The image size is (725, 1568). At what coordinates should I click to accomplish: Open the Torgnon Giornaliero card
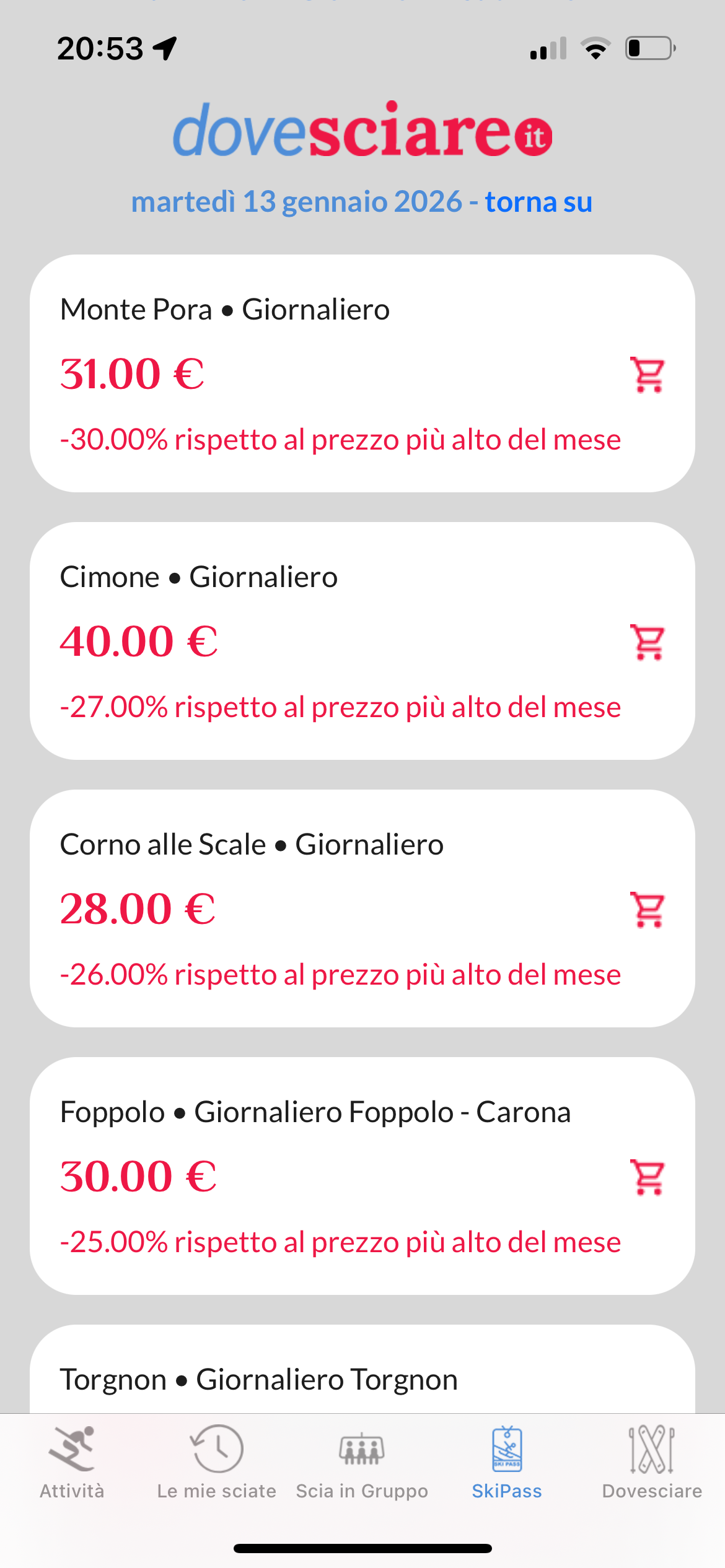362,1379
